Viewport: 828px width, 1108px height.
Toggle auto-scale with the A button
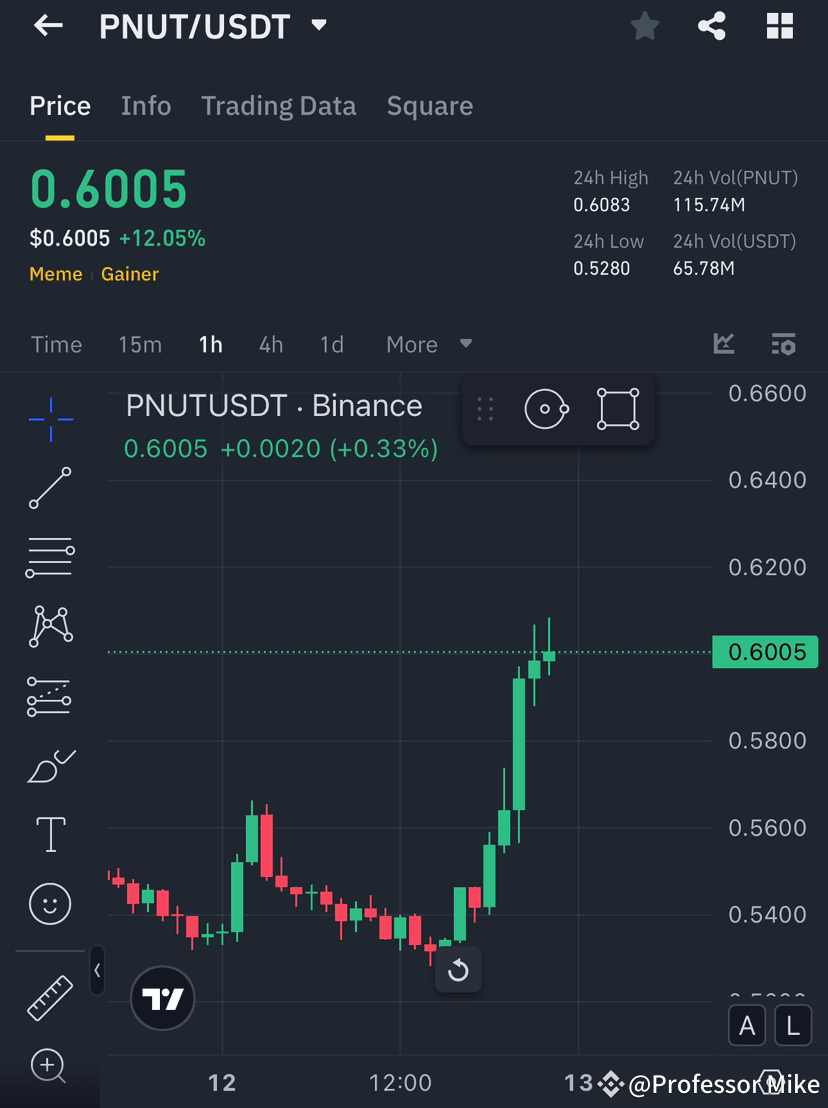click(747, 1026)
